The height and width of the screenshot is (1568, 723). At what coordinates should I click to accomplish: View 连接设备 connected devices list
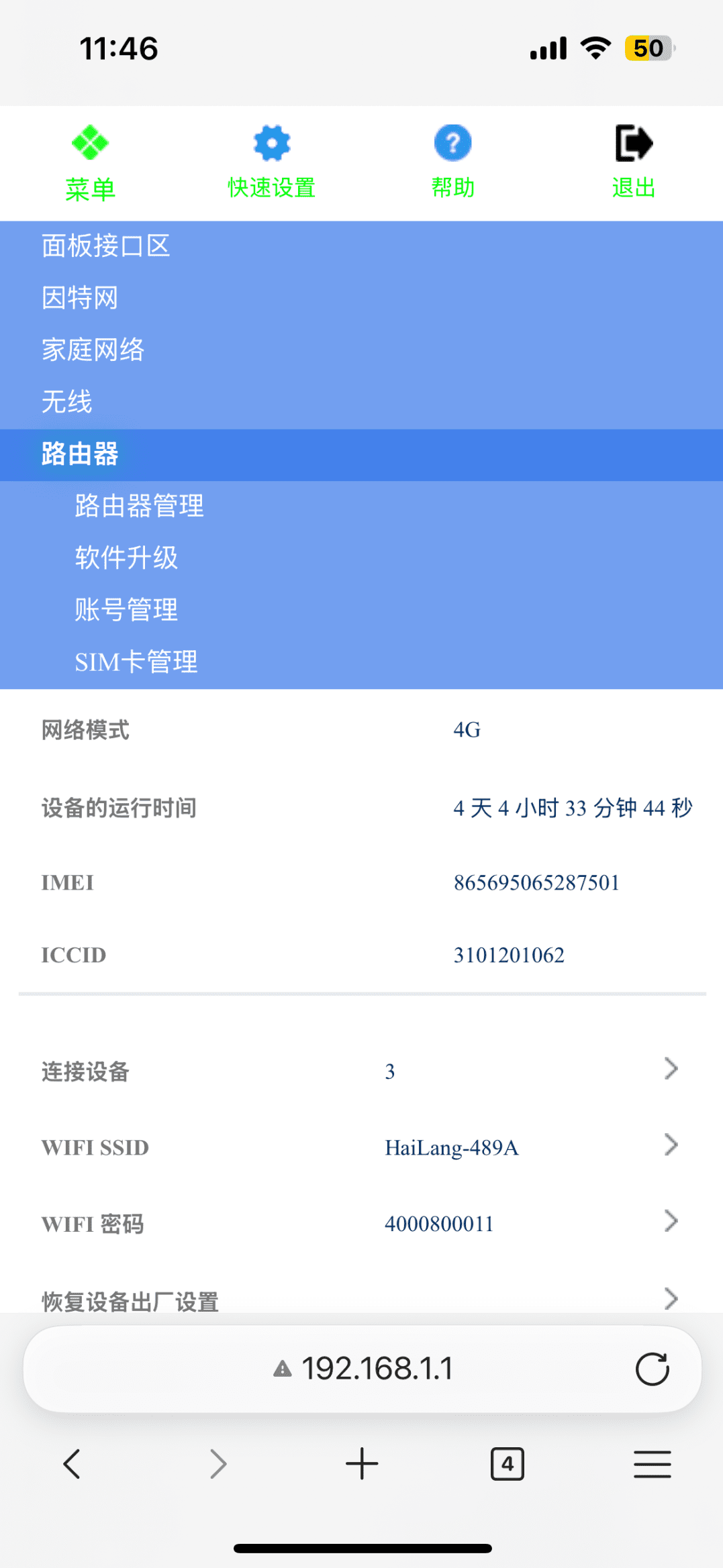coord(361,1071)
